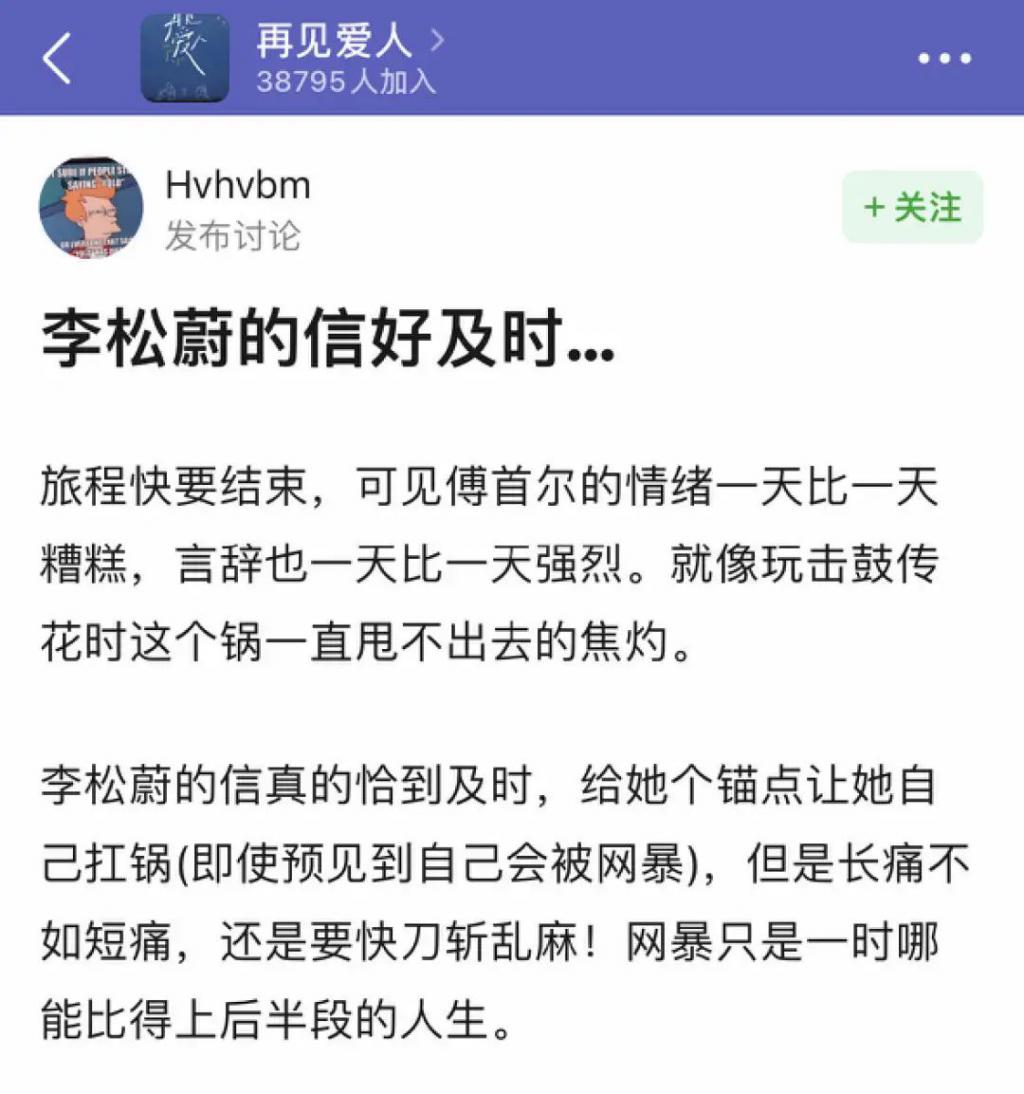Image resolution: width=1024 pixels, height=1094 pixels.
Task: Open the three-dot overflow menu
Action: point(944,58)
